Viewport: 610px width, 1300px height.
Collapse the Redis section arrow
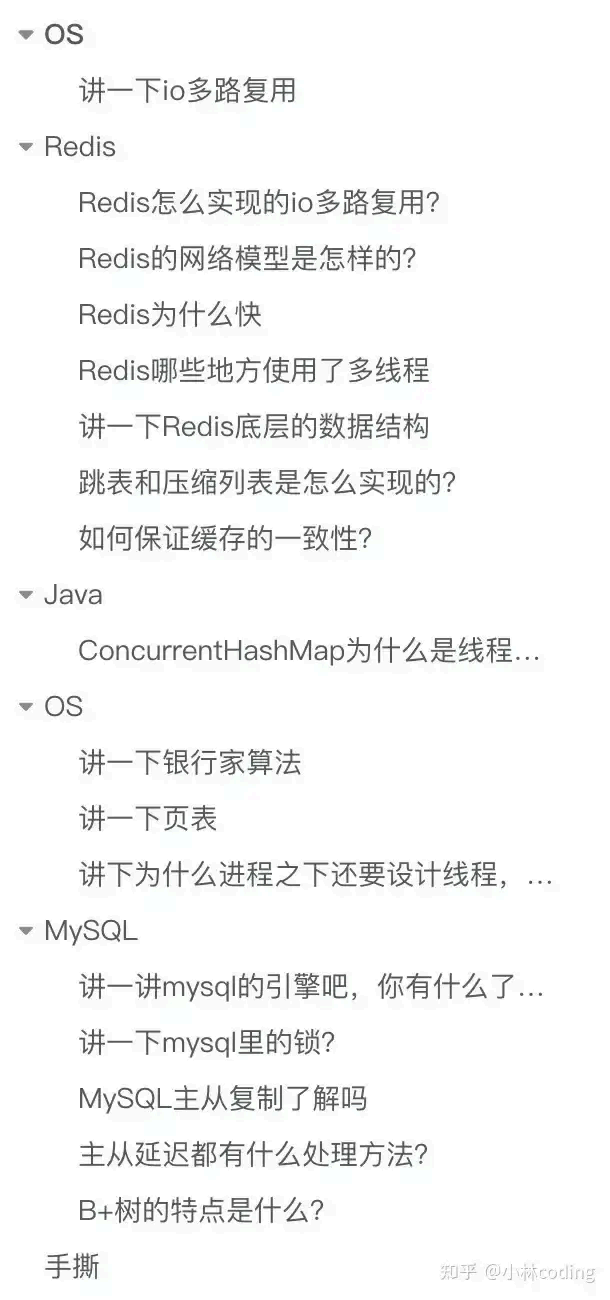click(x=26, y=148)
